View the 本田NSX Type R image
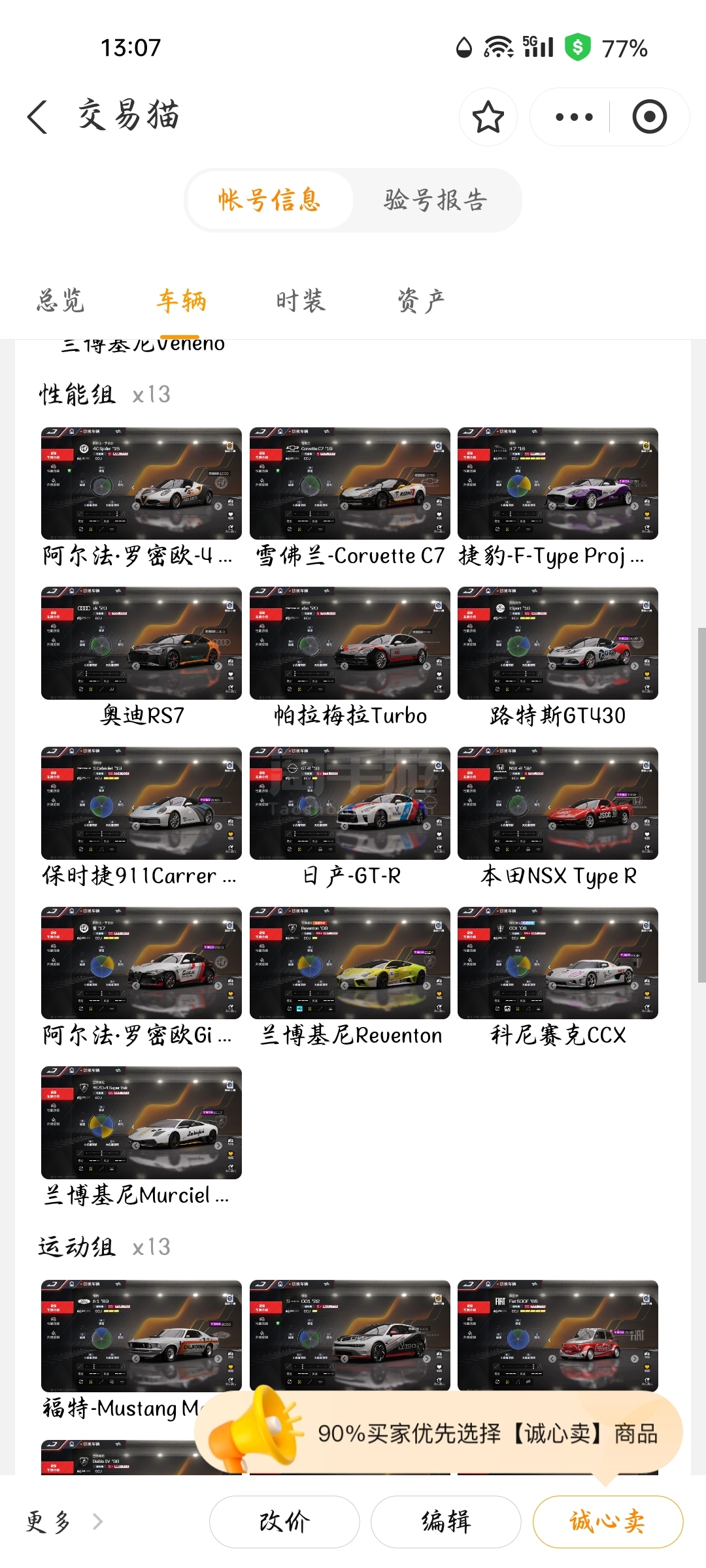Screen dimensions: 706x1568 [558, 803]
